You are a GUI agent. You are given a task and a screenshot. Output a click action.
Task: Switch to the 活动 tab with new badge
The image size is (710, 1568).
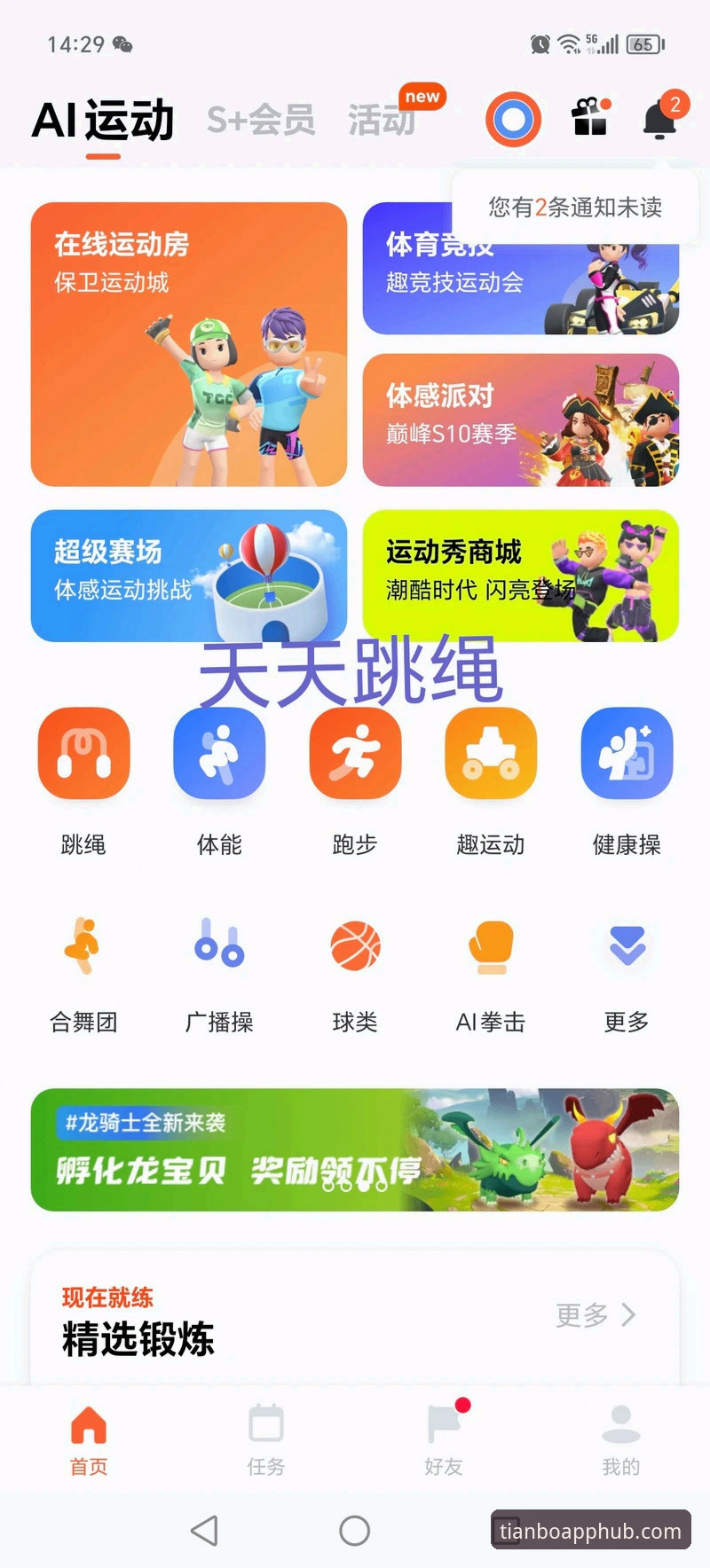382,122
